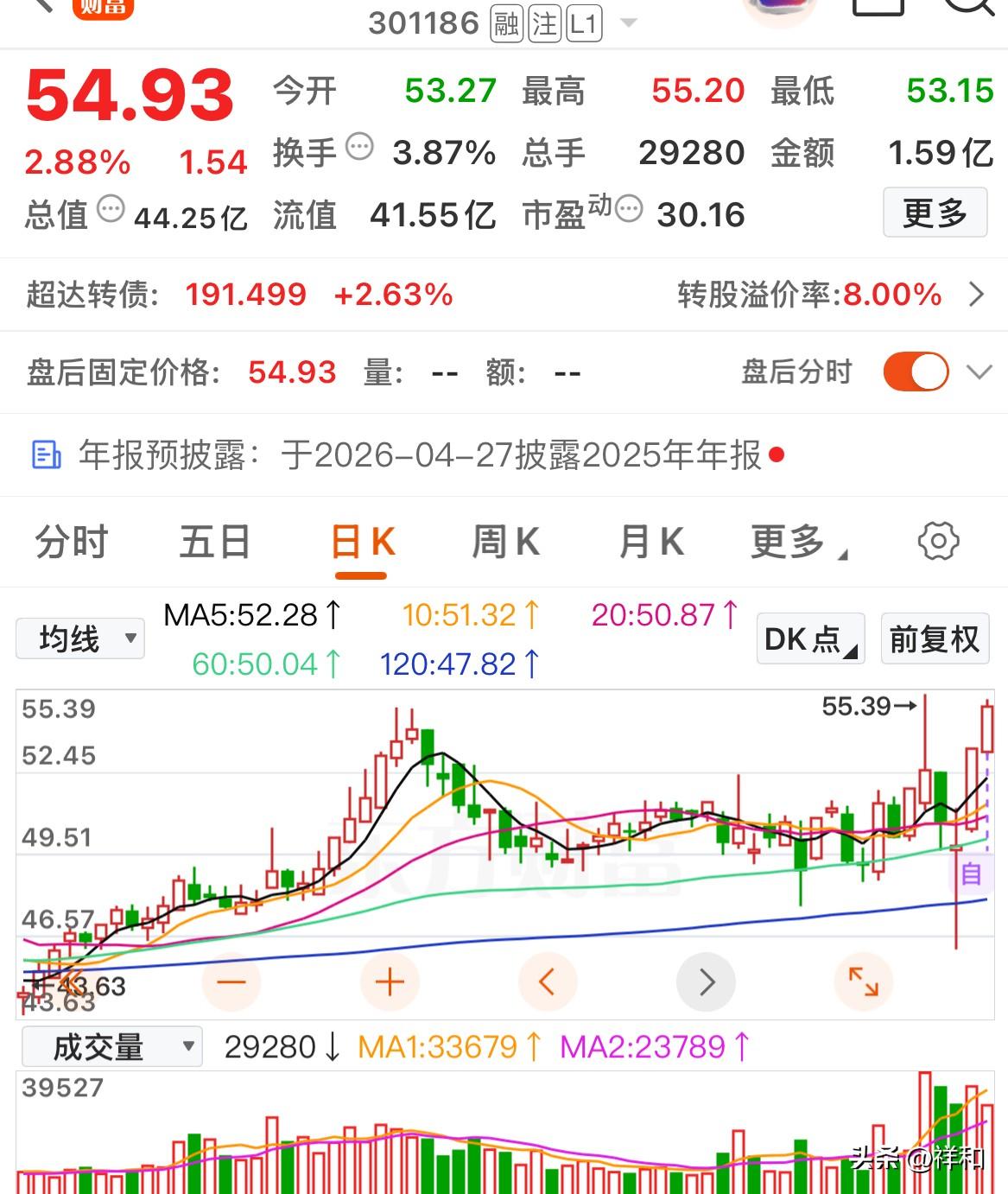Open the 成交量 dropdown
1008x1194 pixels.
111,1045
